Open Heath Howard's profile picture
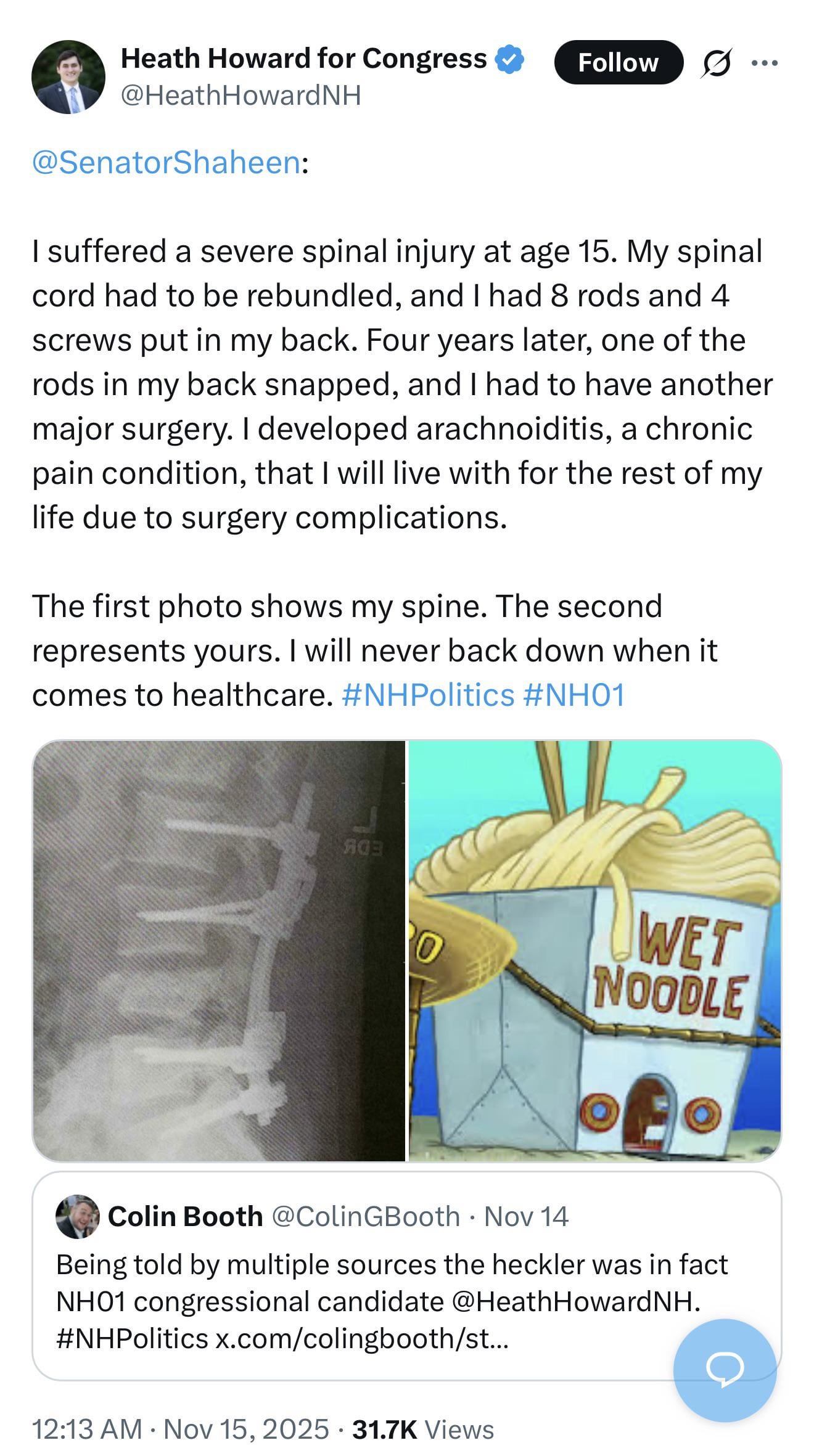Screen dimensions: 814x1456 pos(68,77)
